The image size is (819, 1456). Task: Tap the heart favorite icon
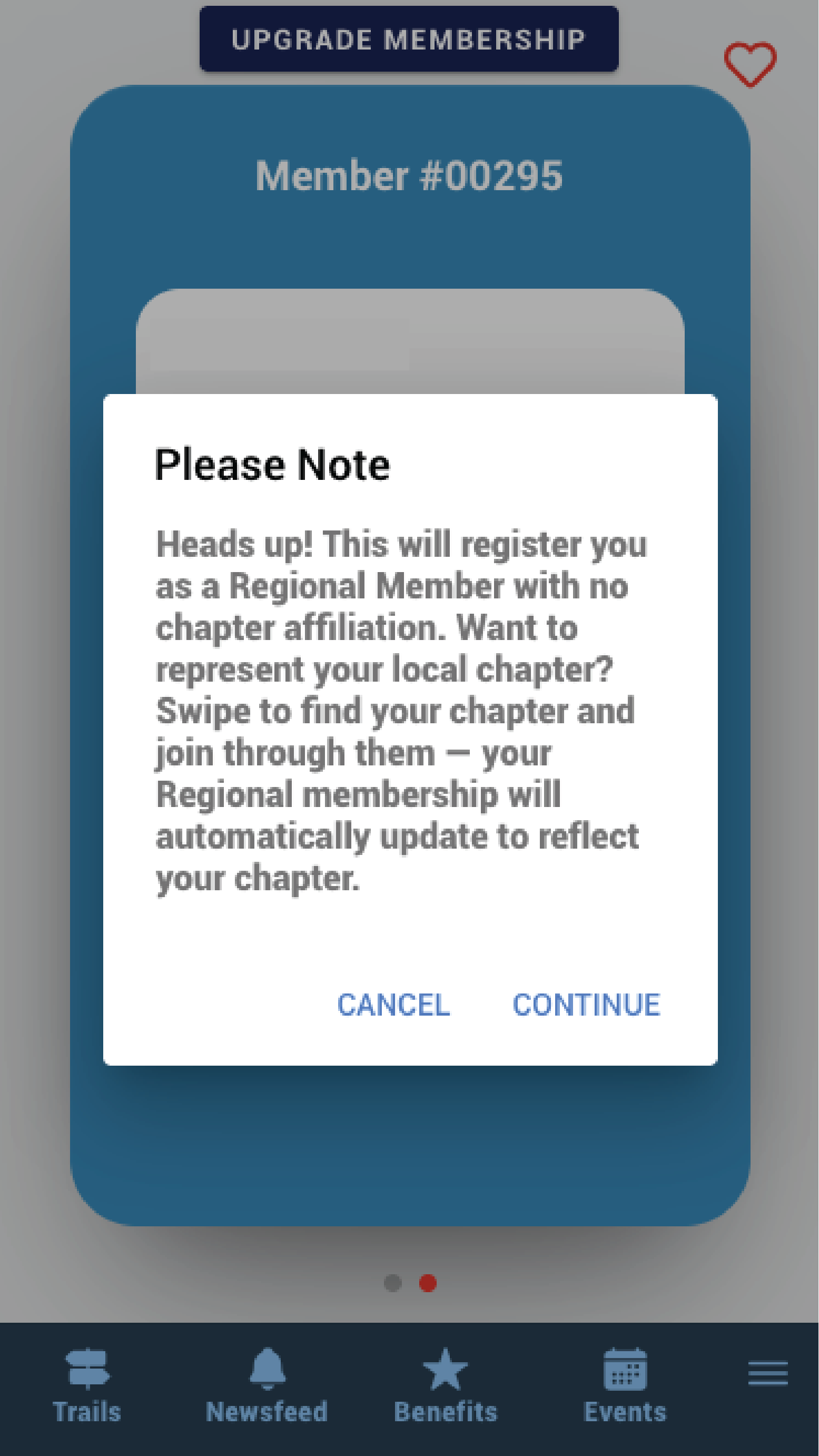(x=750, y=64)
